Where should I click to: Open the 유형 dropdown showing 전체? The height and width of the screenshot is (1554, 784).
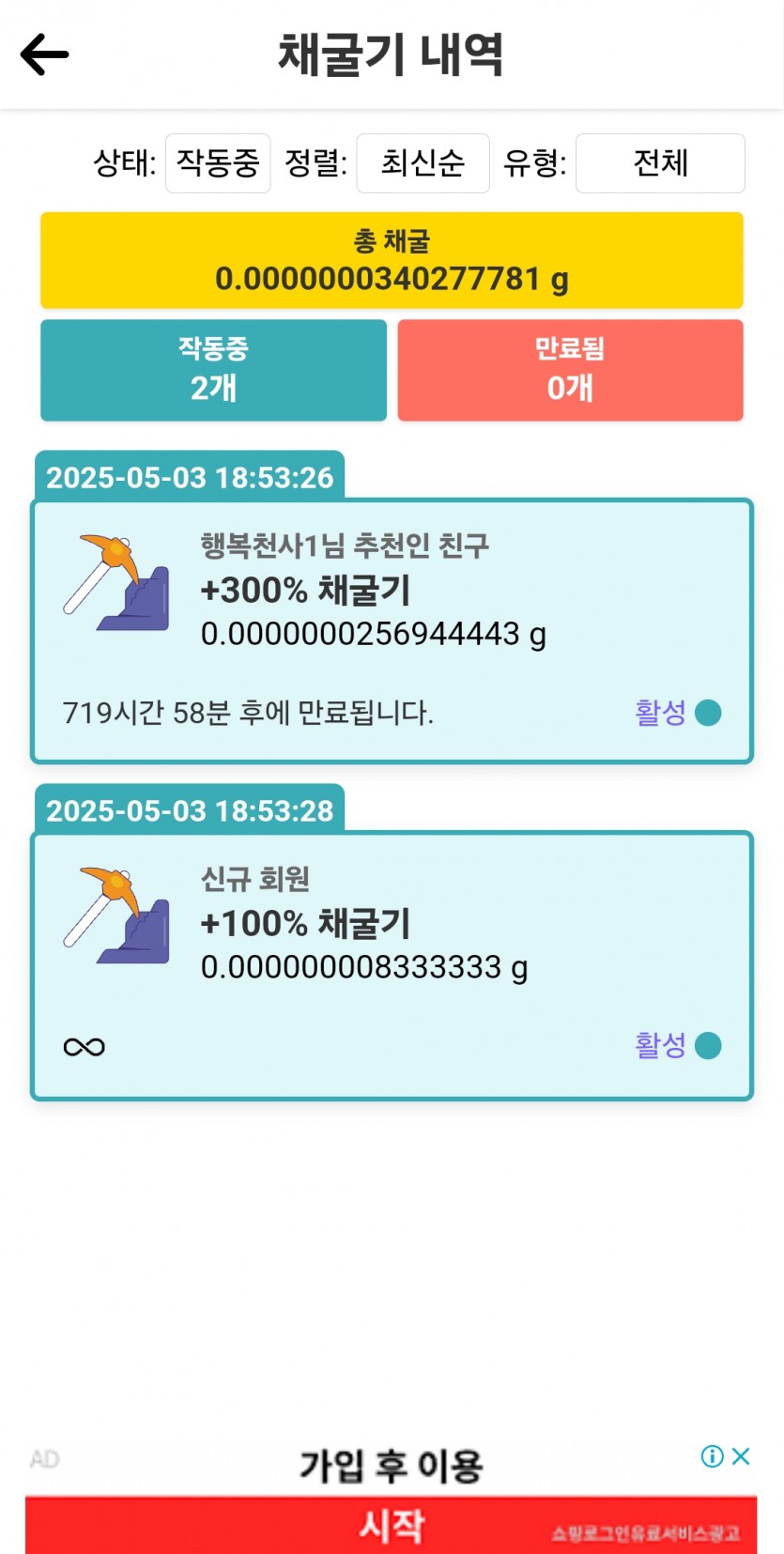(x=660, y=163)
